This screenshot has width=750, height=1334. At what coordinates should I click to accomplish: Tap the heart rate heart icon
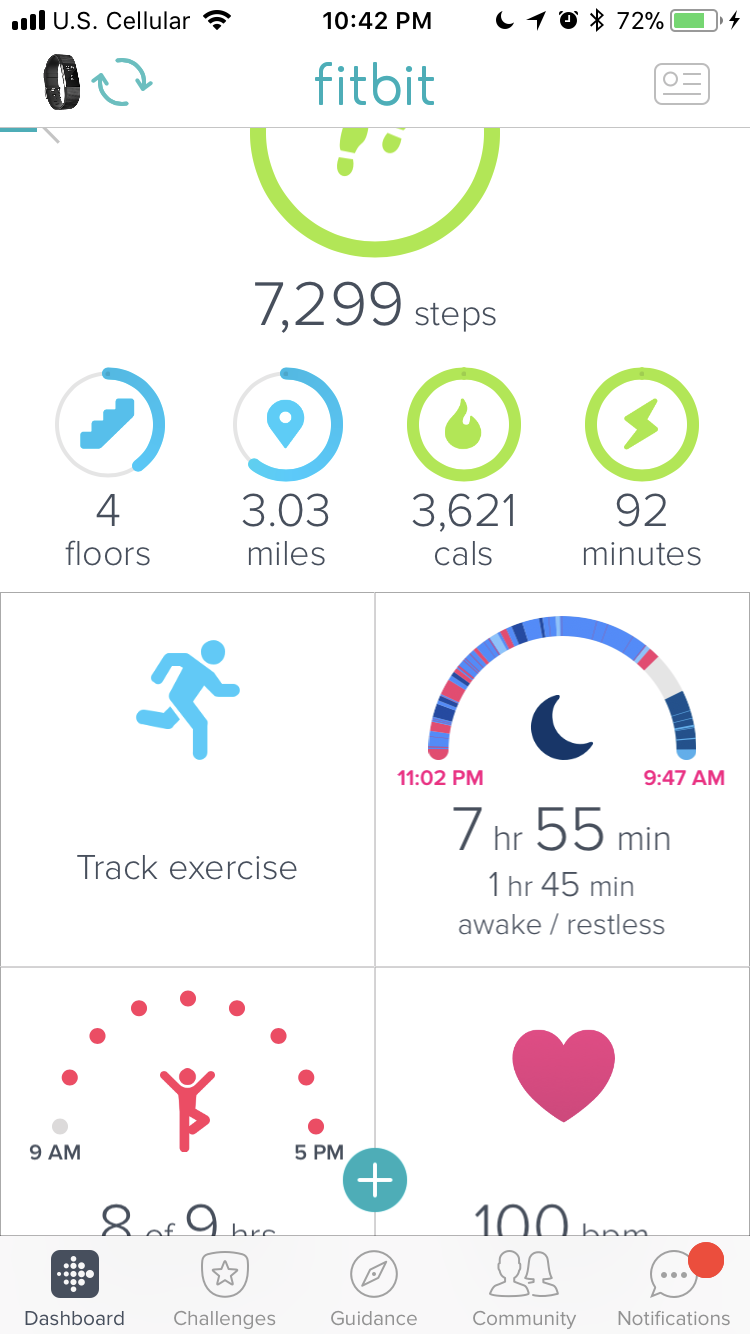tap(563, 1075)
